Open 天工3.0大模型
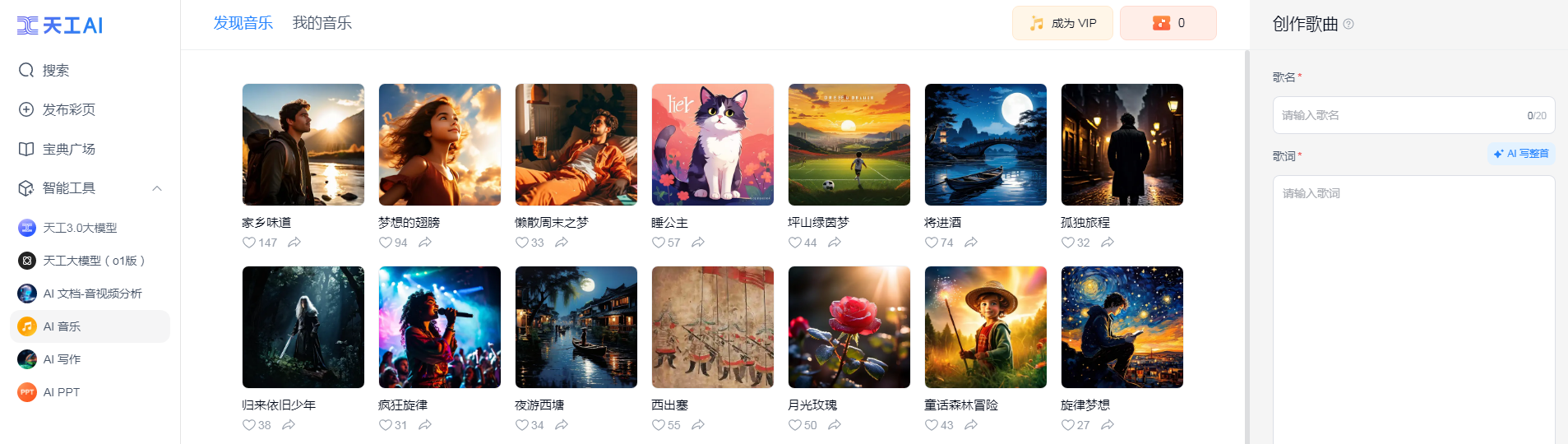 coord(79,228)
